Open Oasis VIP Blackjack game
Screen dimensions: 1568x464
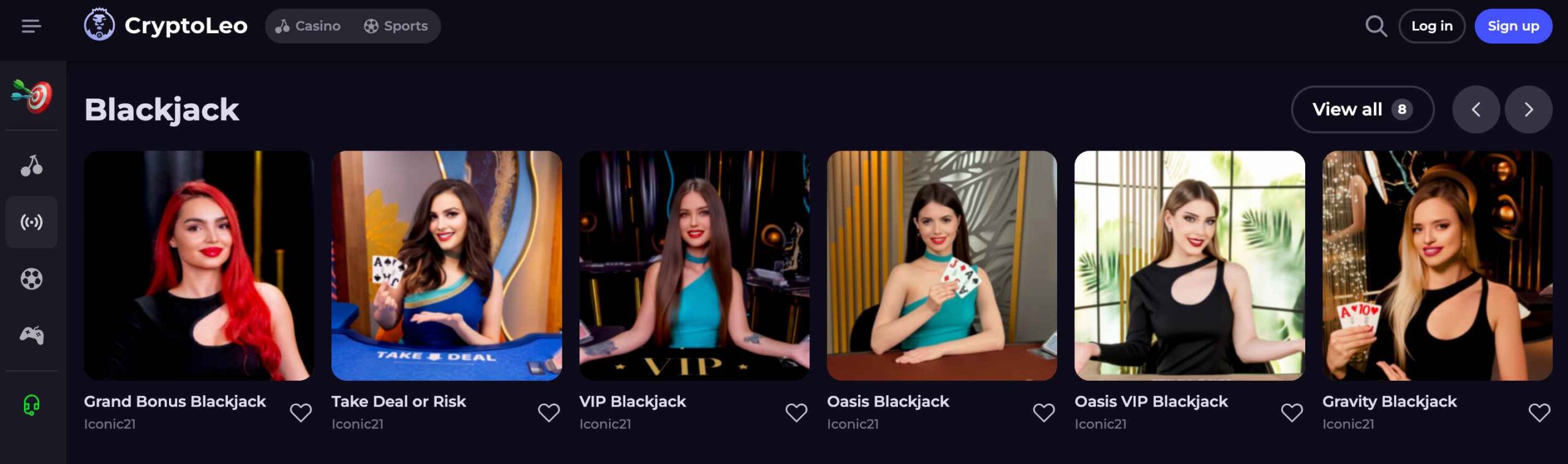[x=1189, y=266]
